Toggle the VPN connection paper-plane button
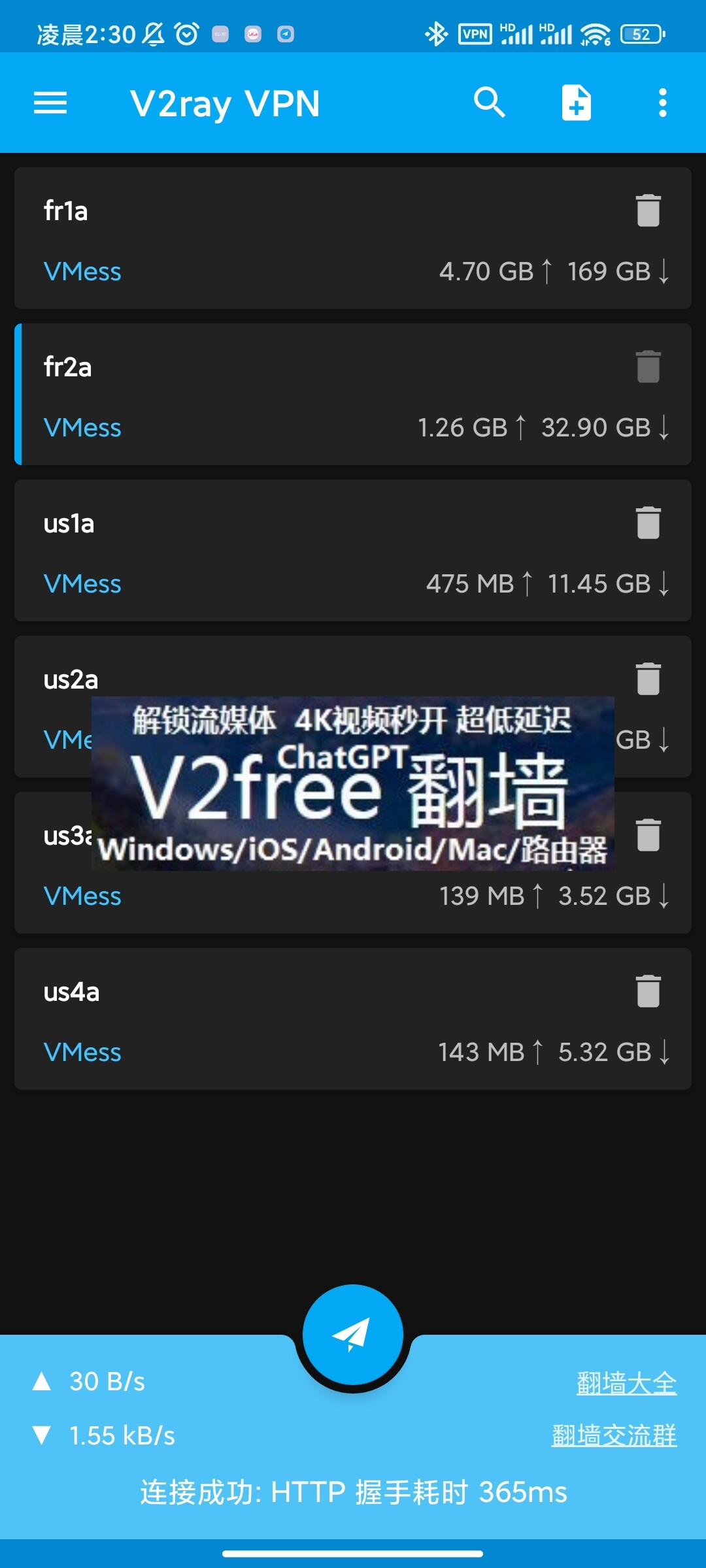 pos(353,1335)
